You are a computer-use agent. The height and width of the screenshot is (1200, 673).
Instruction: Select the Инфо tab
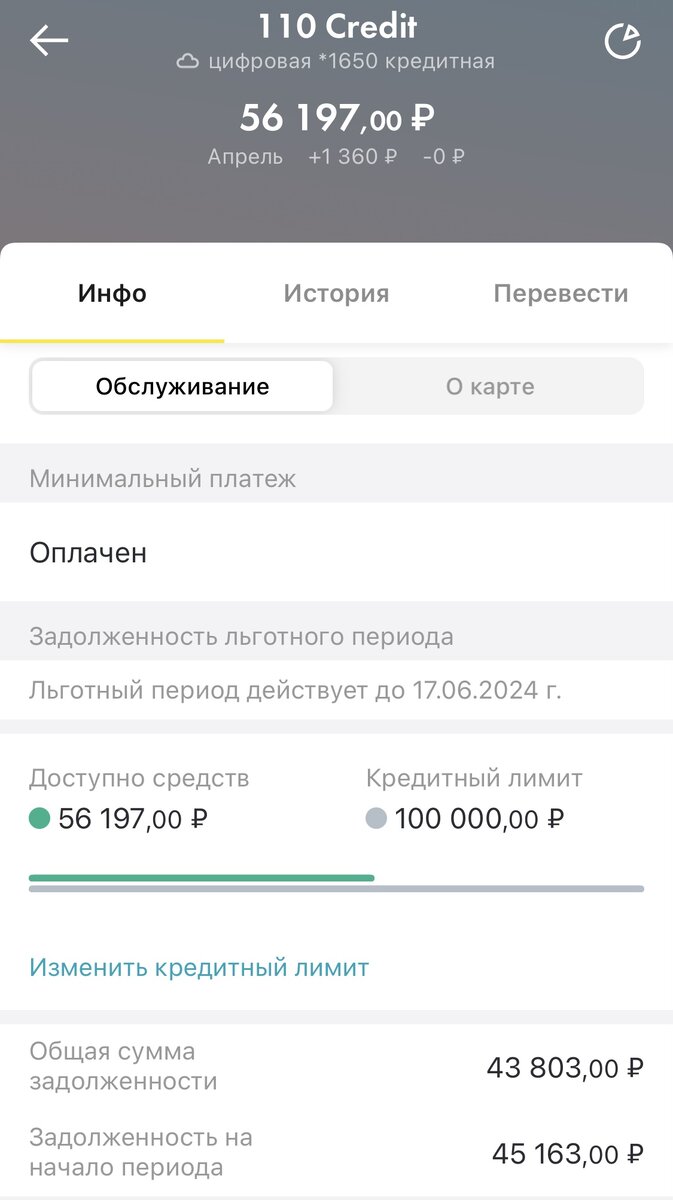click(x=112, y=294)
